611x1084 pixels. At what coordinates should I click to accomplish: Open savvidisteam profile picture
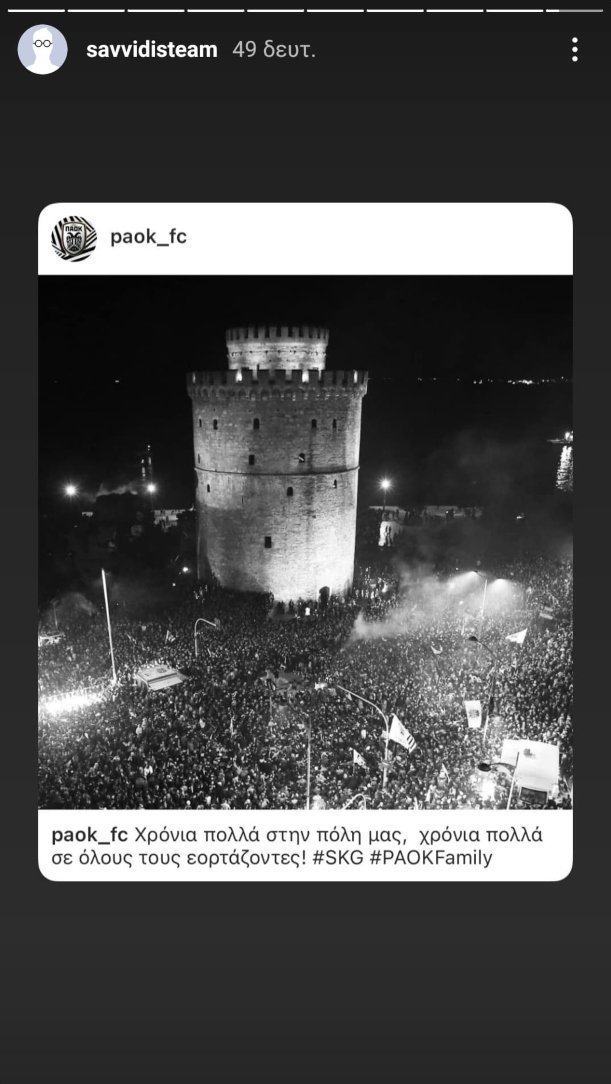coord(43,50)
